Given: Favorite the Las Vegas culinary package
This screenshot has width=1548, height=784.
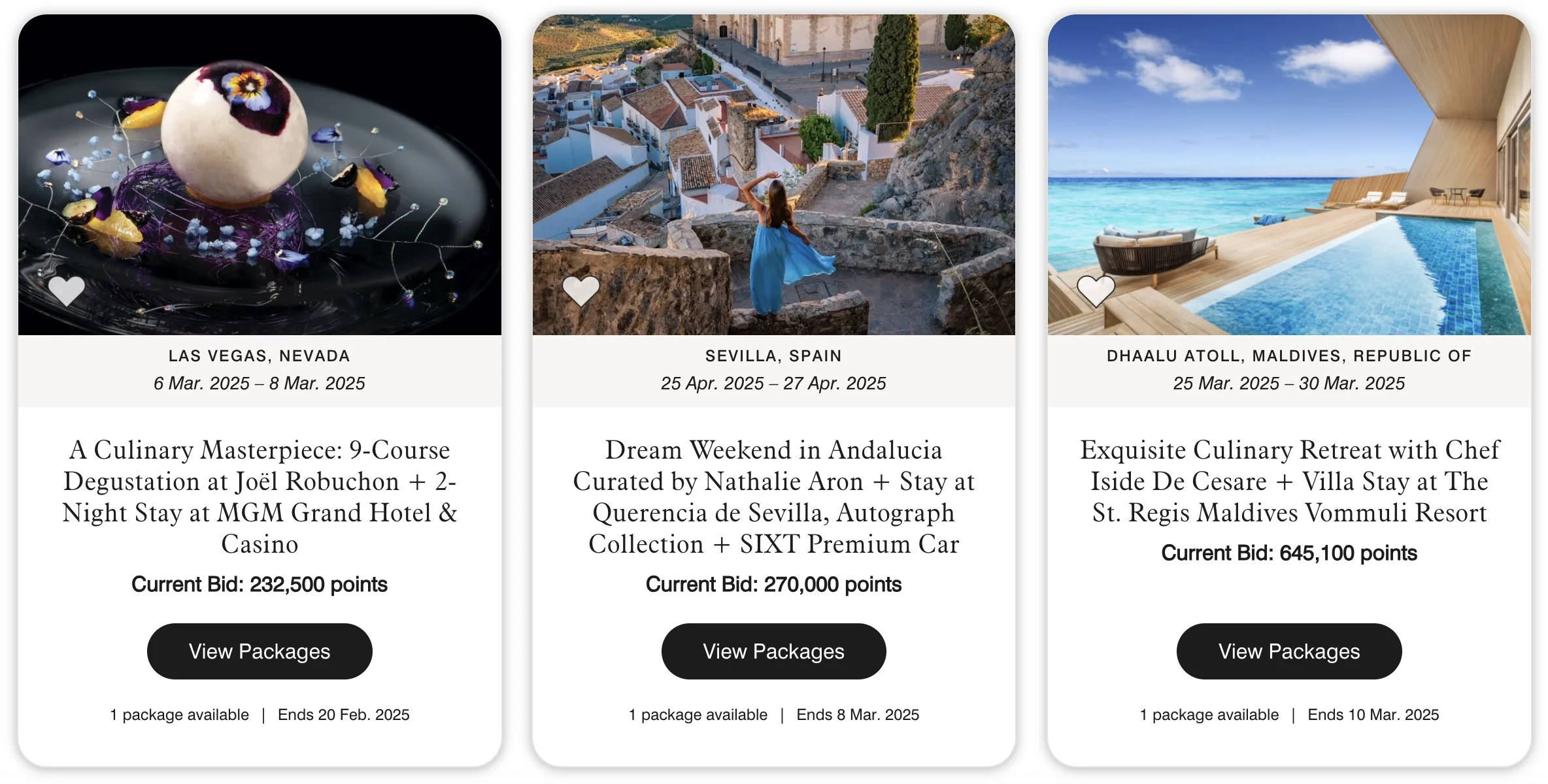Looking at the screenshot, I should pos(67,290).
